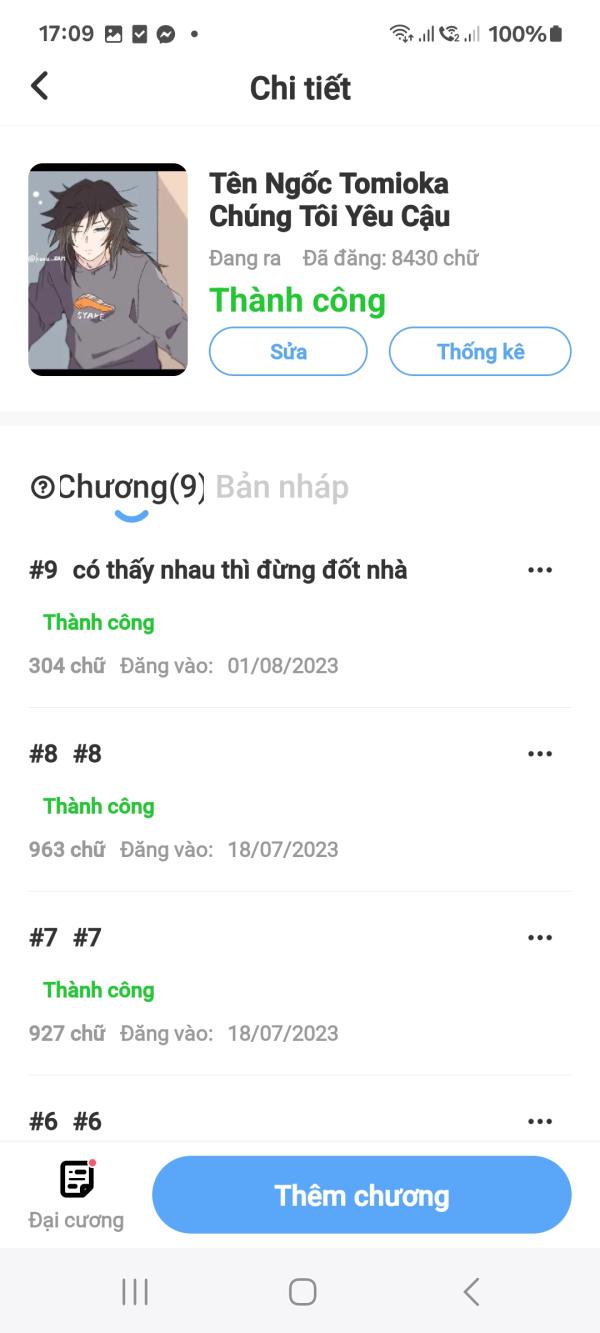Open chapter #9 có thấy nhau thì đừng đốt nhà
The height and width of the screenshot is (1333, 600).
click(240, 571)
